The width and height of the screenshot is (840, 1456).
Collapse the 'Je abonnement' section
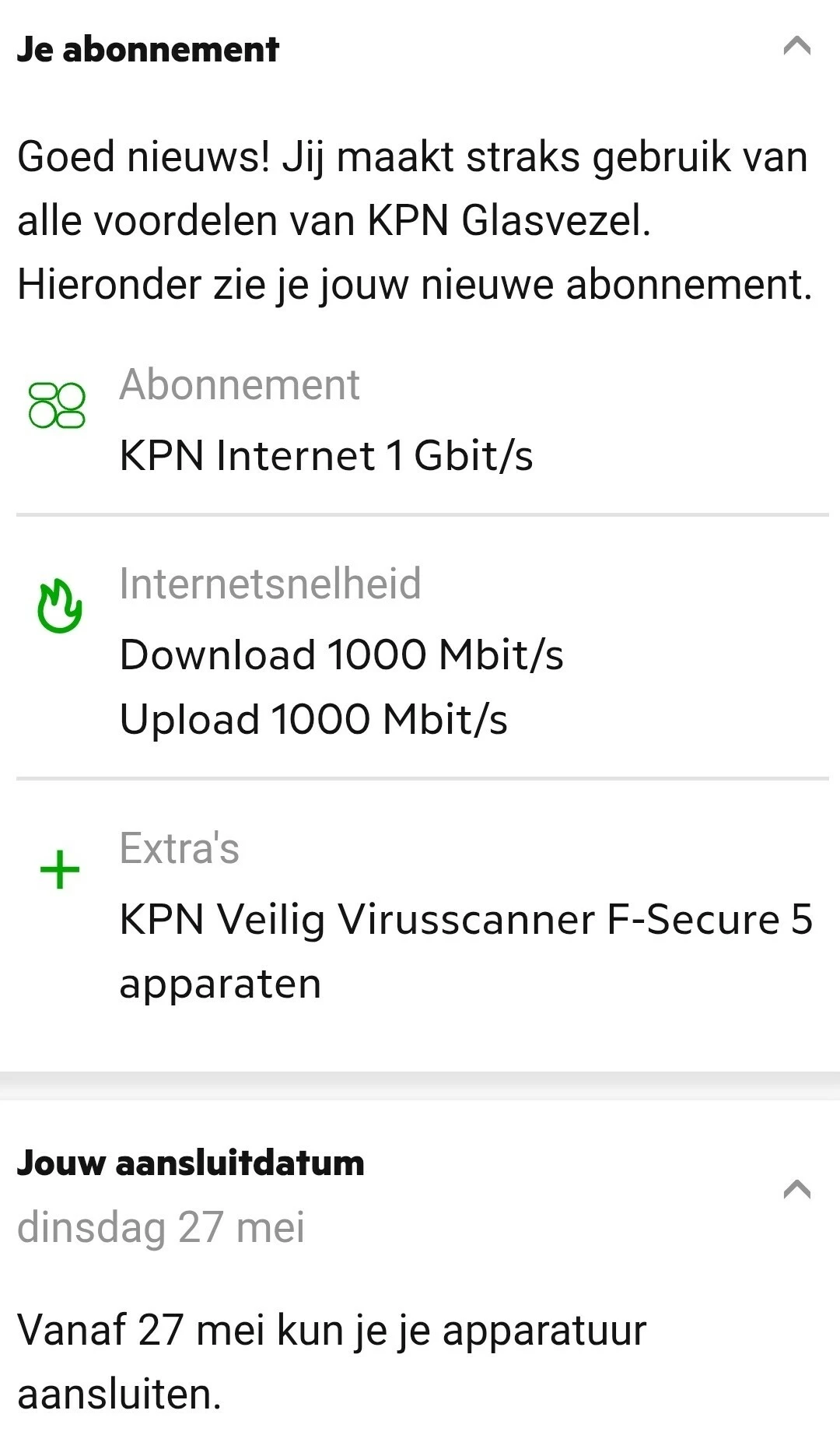tap(796, 47)
